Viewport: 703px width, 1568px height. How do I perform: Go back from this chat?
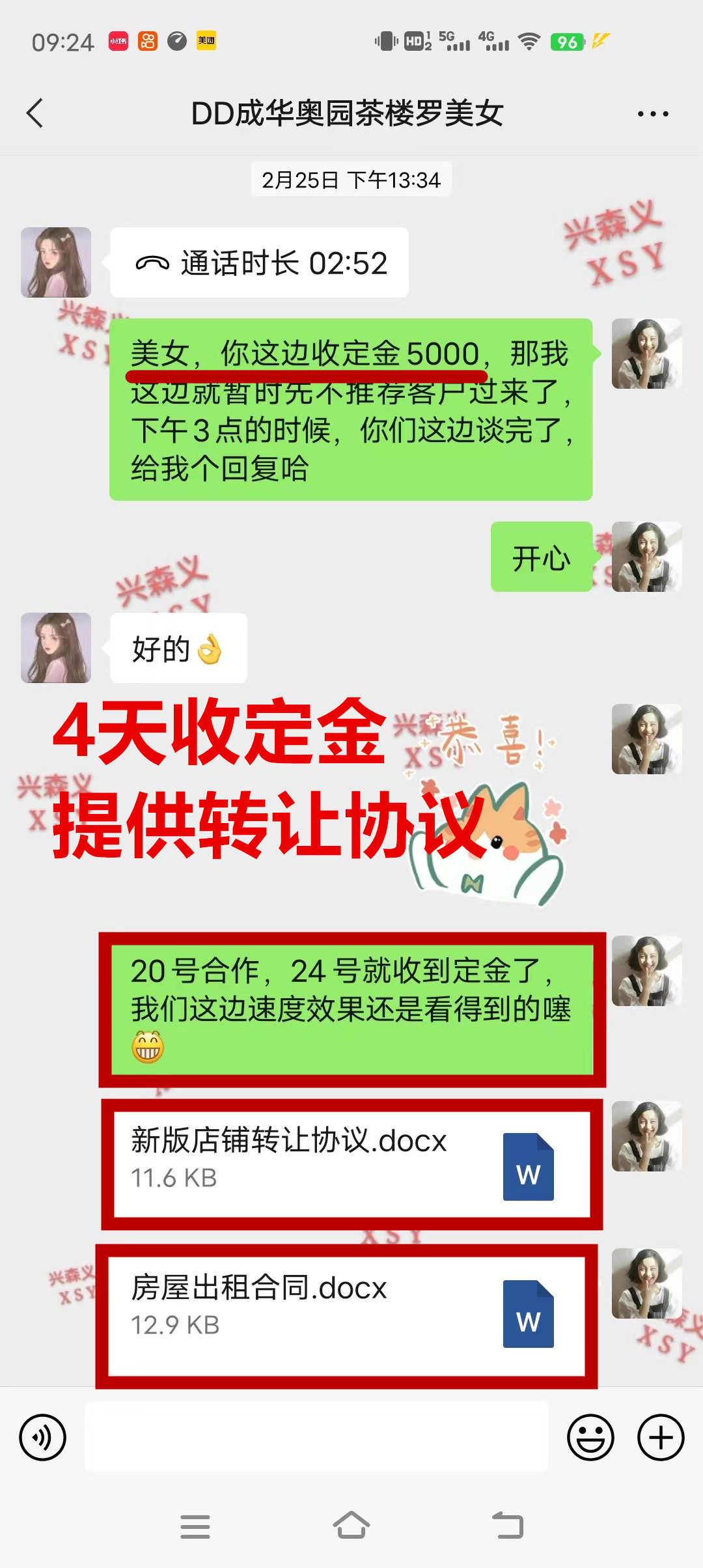(35, 113)
